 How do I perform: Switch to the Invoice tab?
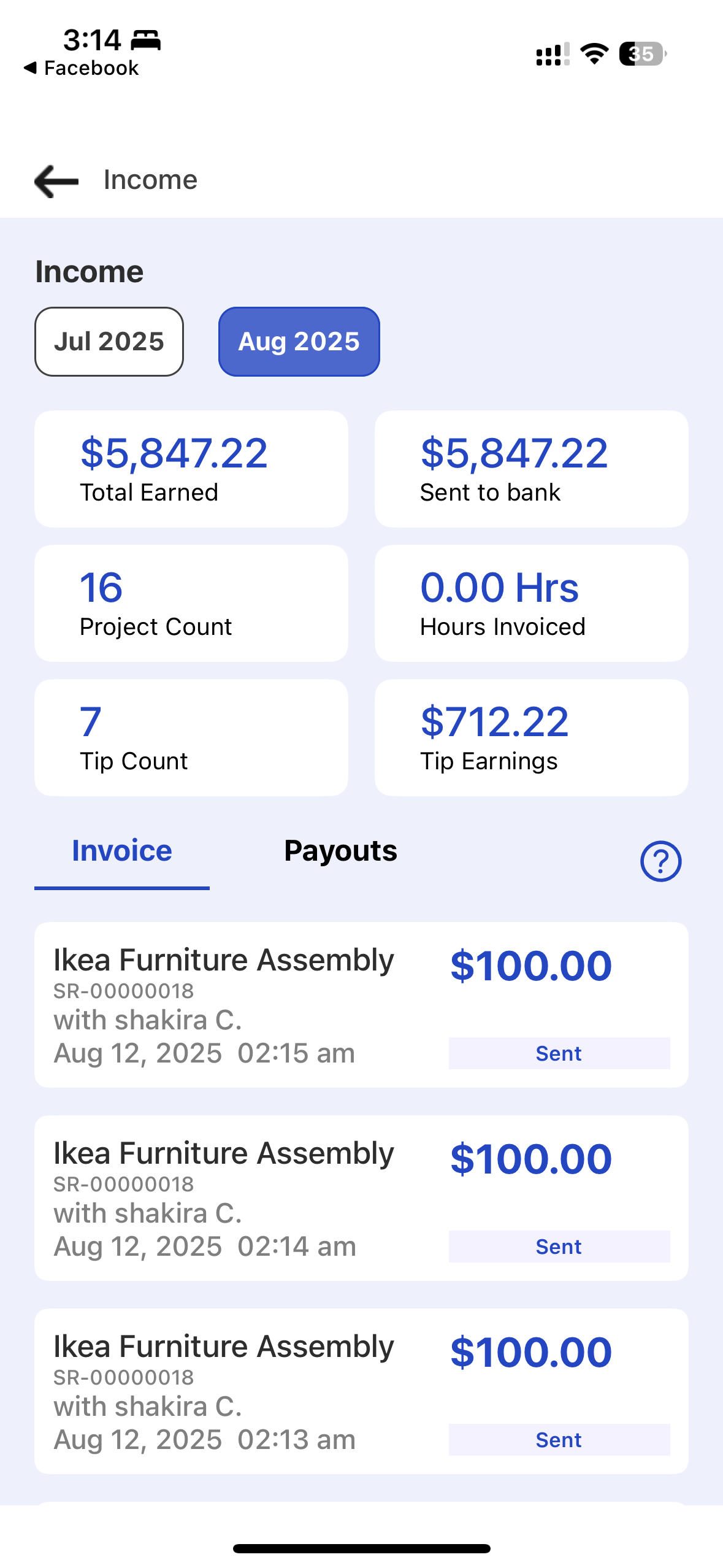point(121,851)
